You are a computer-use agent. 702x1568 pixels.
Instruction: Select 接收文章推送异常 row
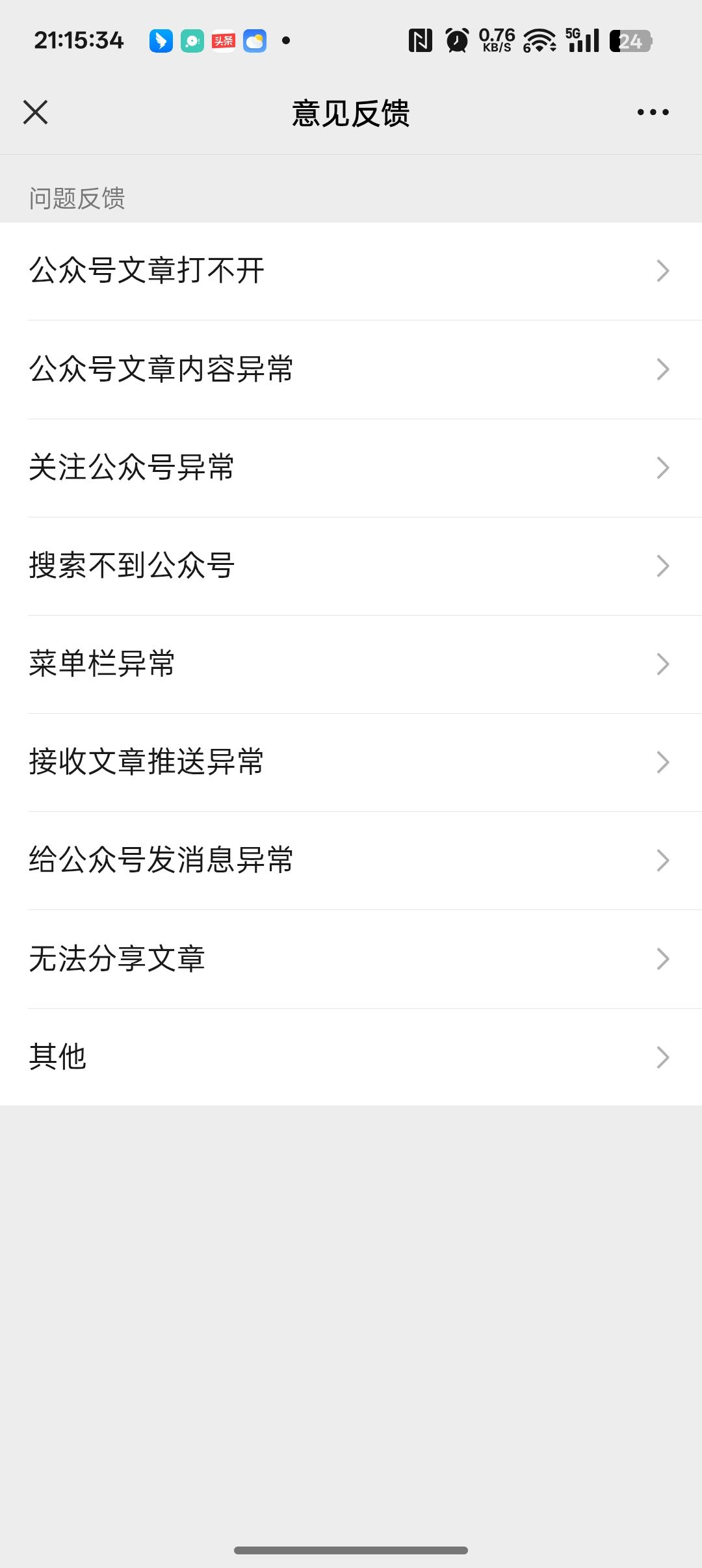[351, 762]
